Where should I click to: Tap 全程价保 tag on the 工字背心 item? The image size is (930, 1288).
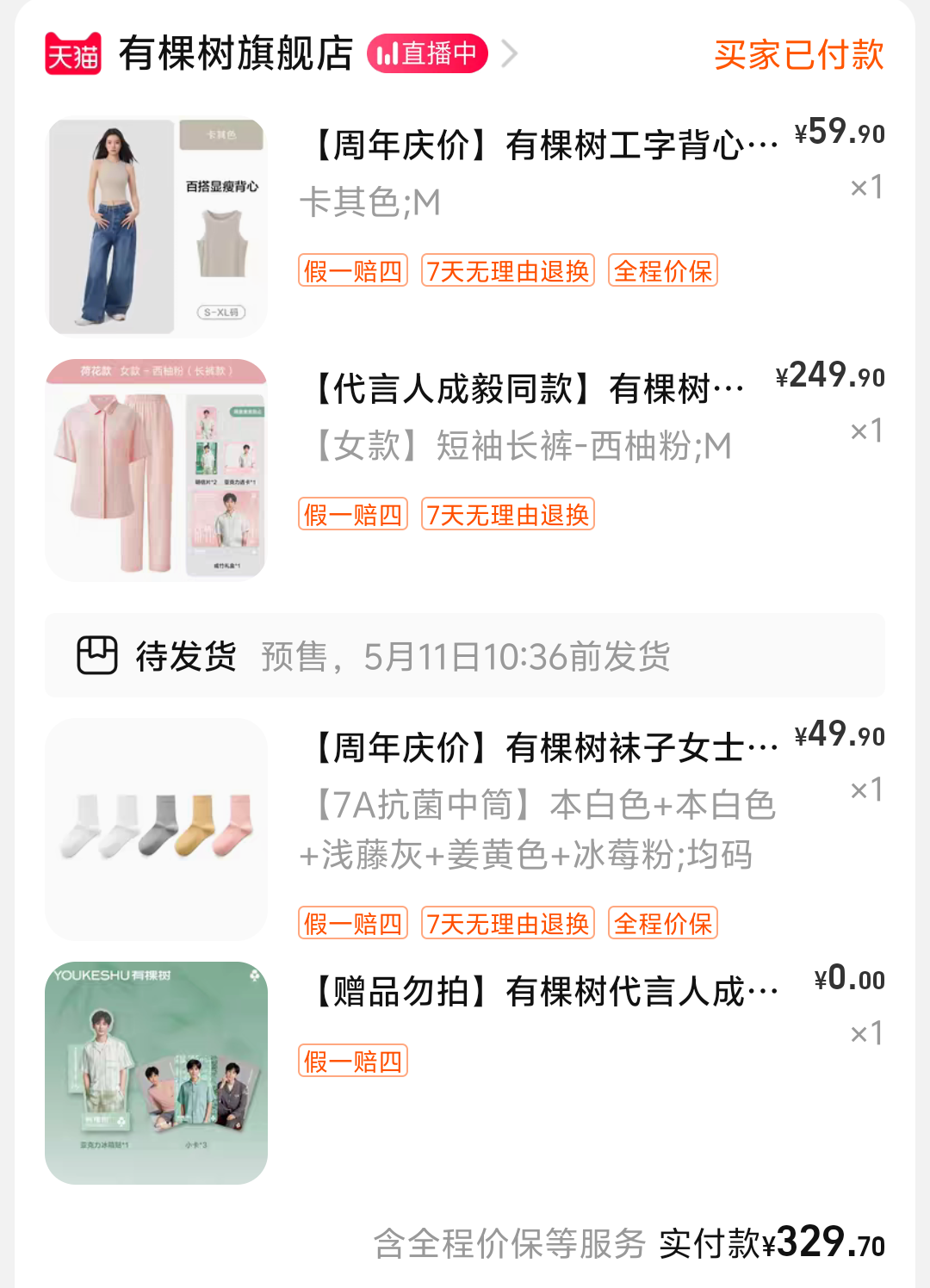[x=662, y=271]
